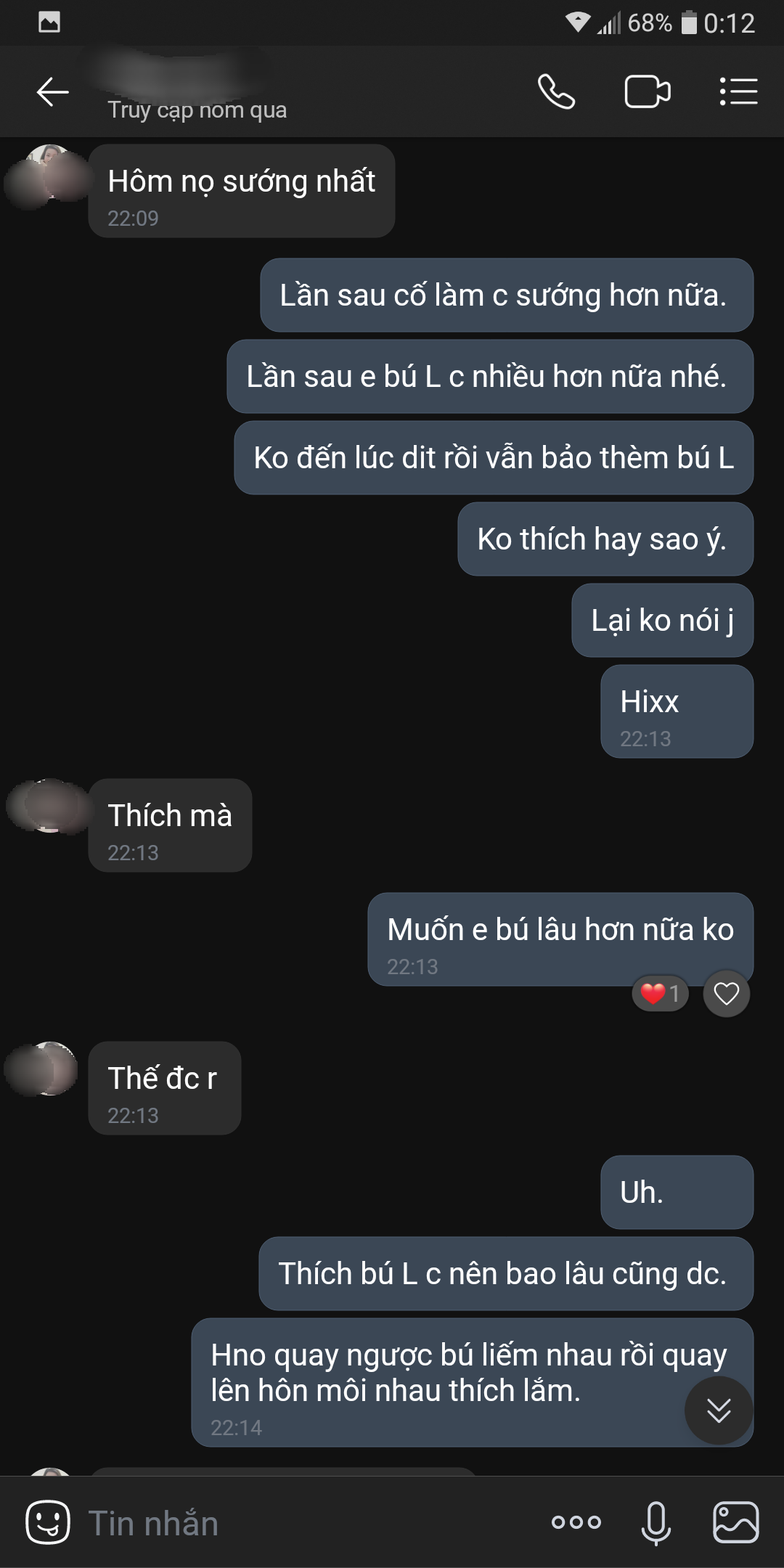The height and width of the screenshot is (1568, 784).
Task: Tap the heart react button on the message
Action: [x=726, y=993]
